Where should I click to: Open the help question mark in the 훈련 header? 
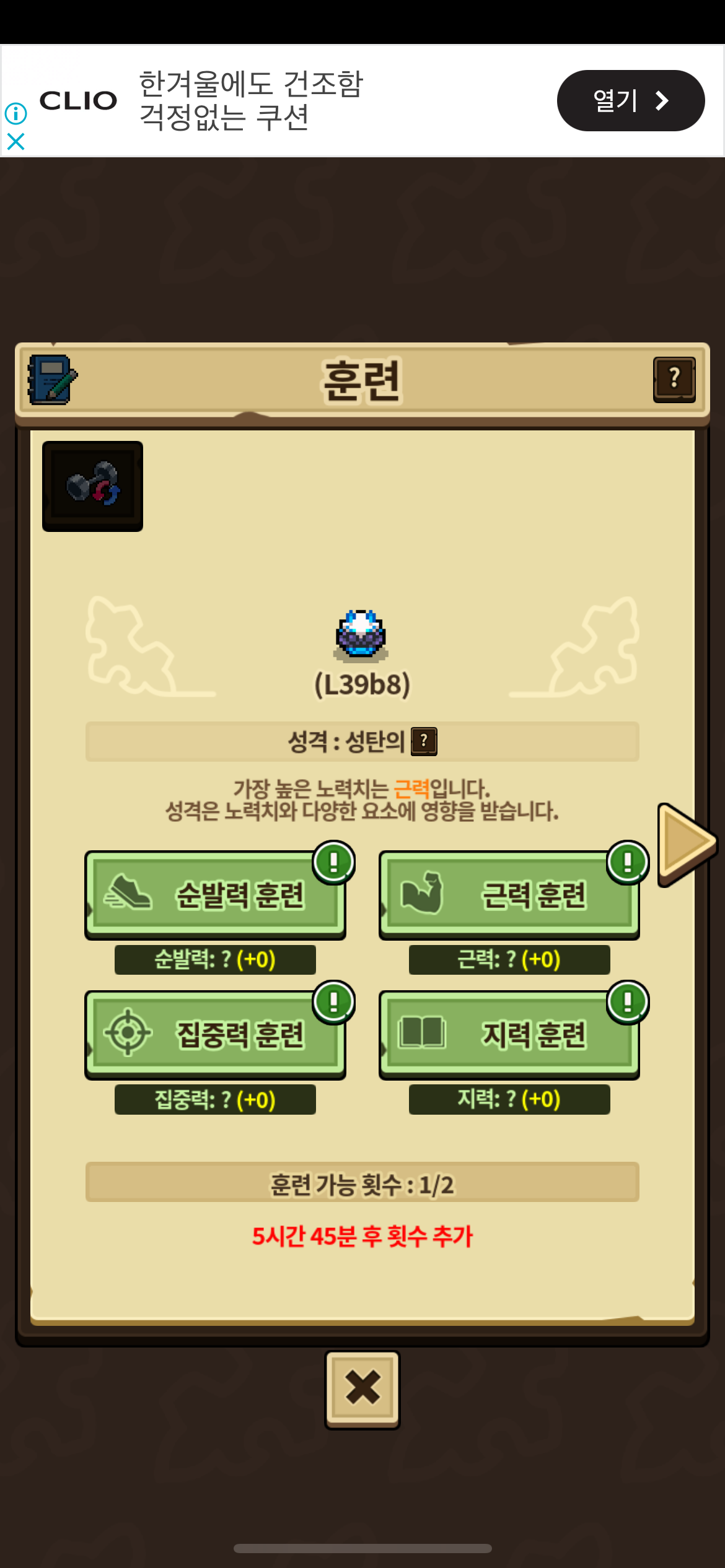(674, 379)
